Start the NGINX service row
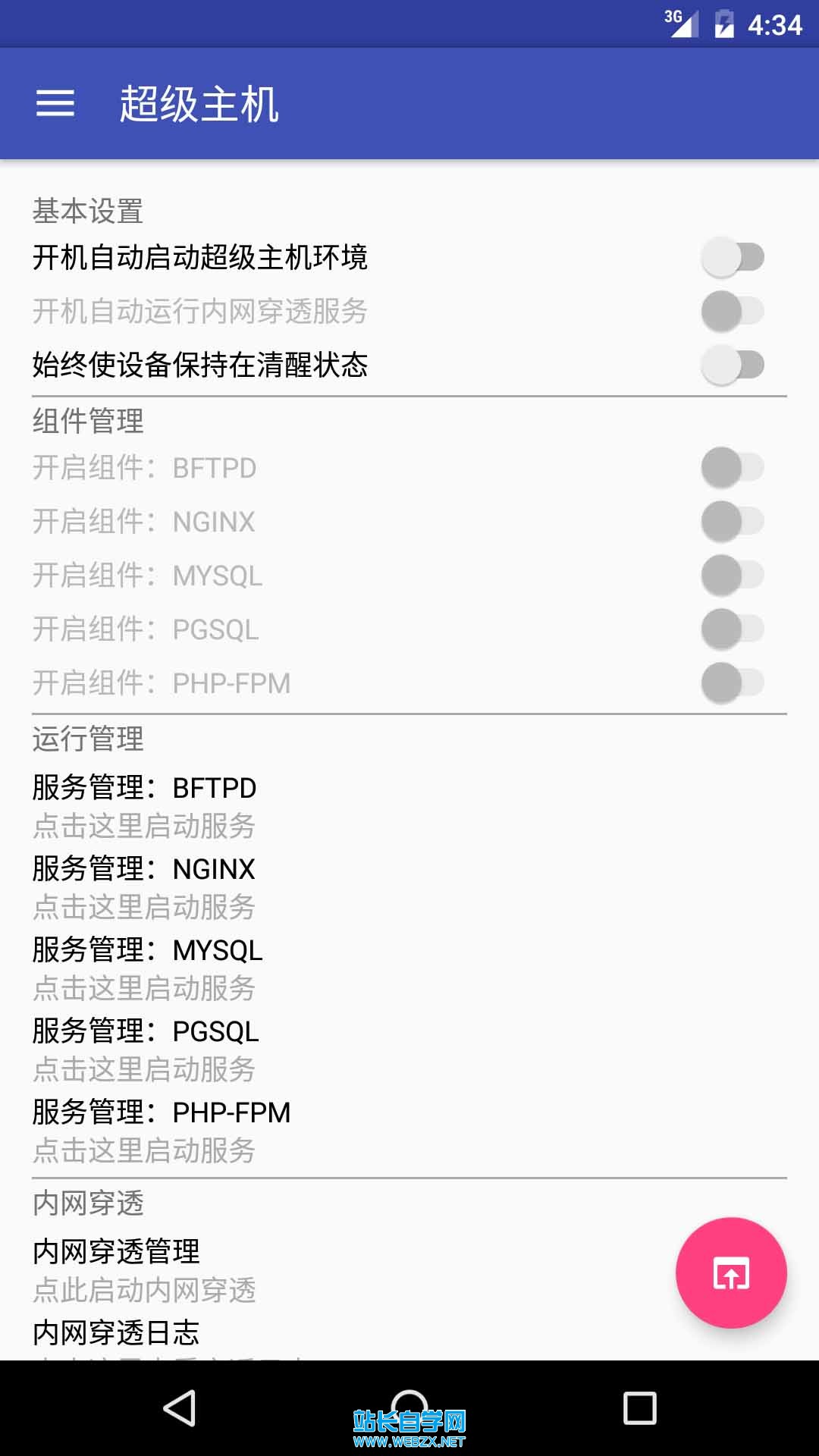Image resolution: width=819 pixels, height=1456 pixels. [x=144, y=886]
